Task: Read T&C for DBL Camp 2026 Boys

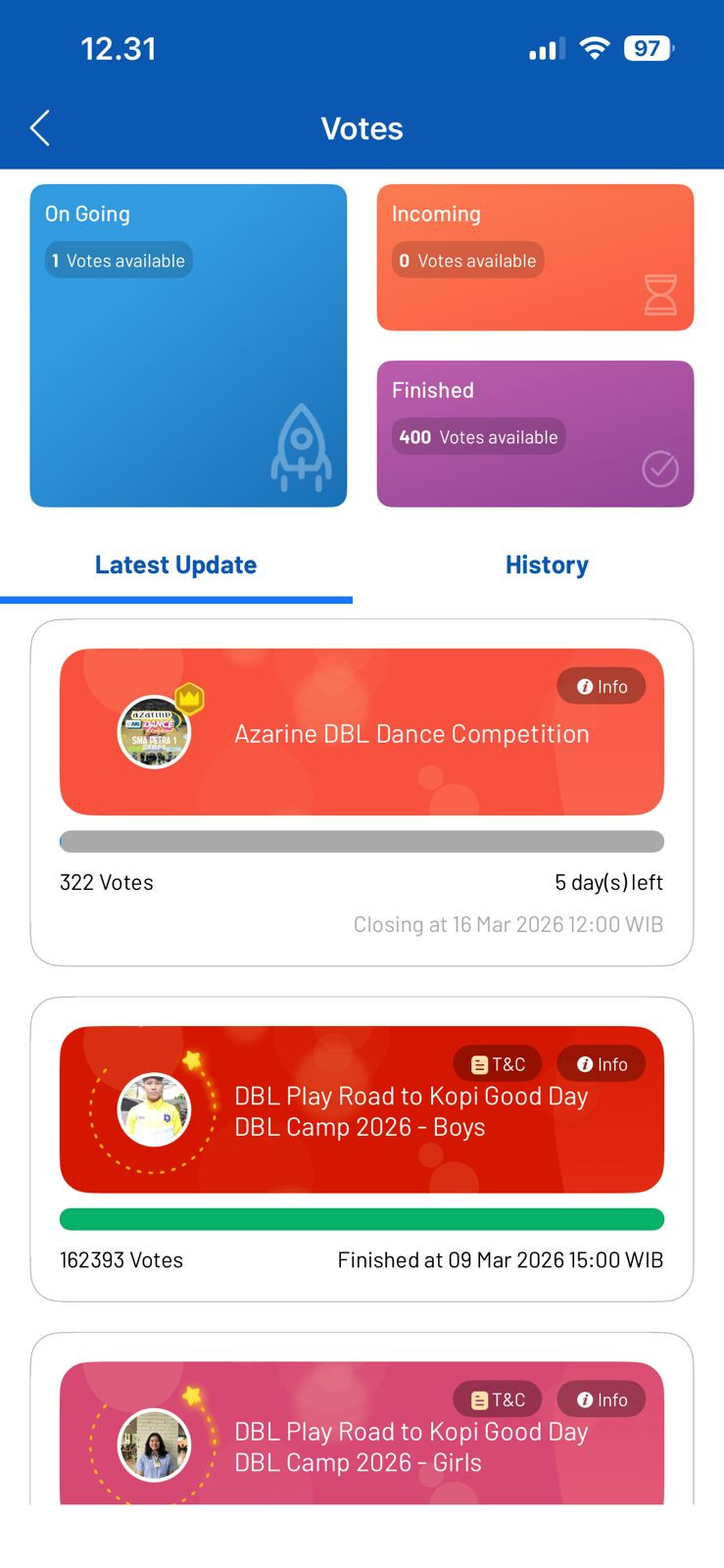Action: [498, 1064]
